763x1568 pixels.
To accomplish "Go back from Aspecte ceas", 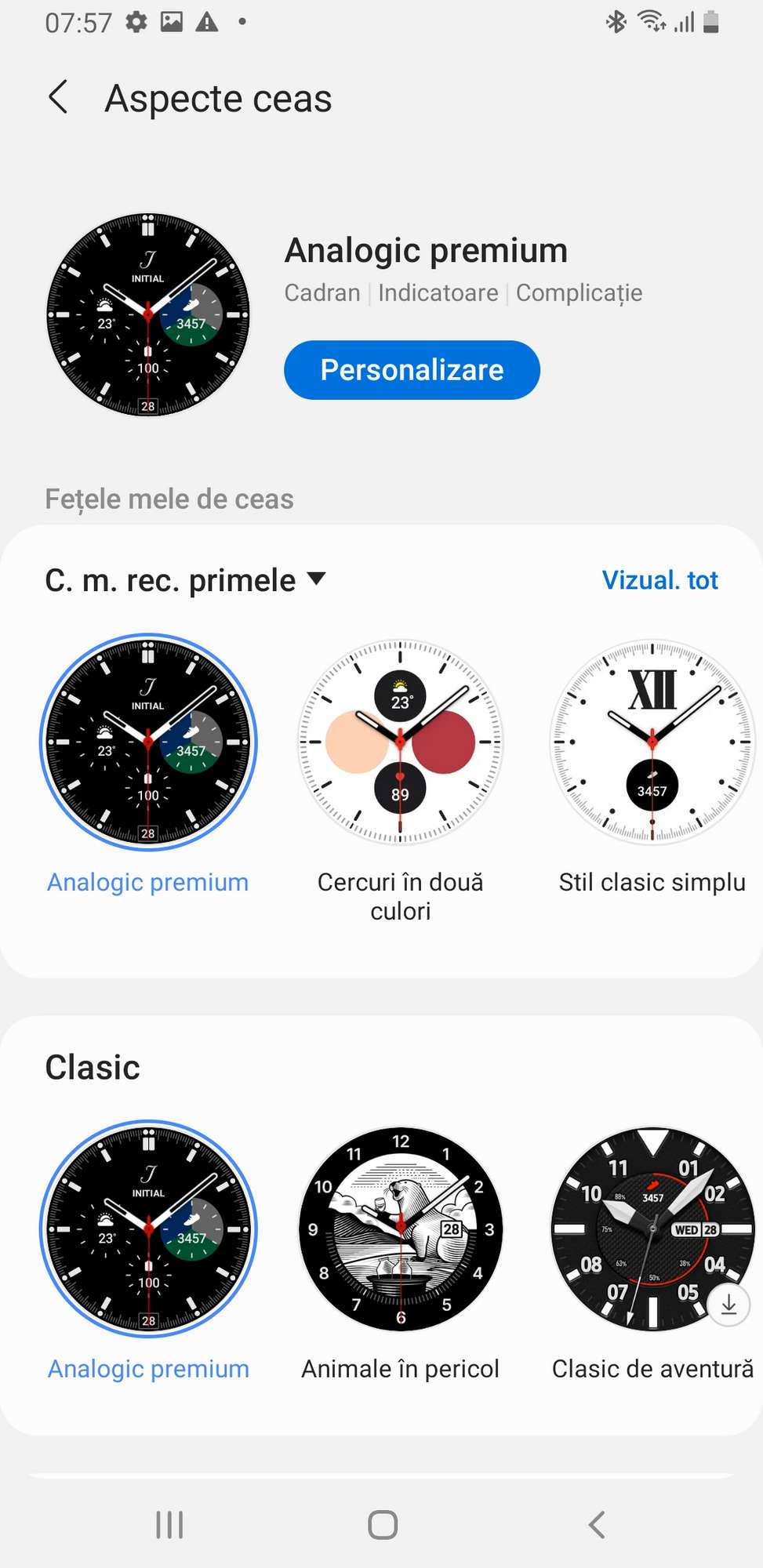I will (x=59, y=98).
